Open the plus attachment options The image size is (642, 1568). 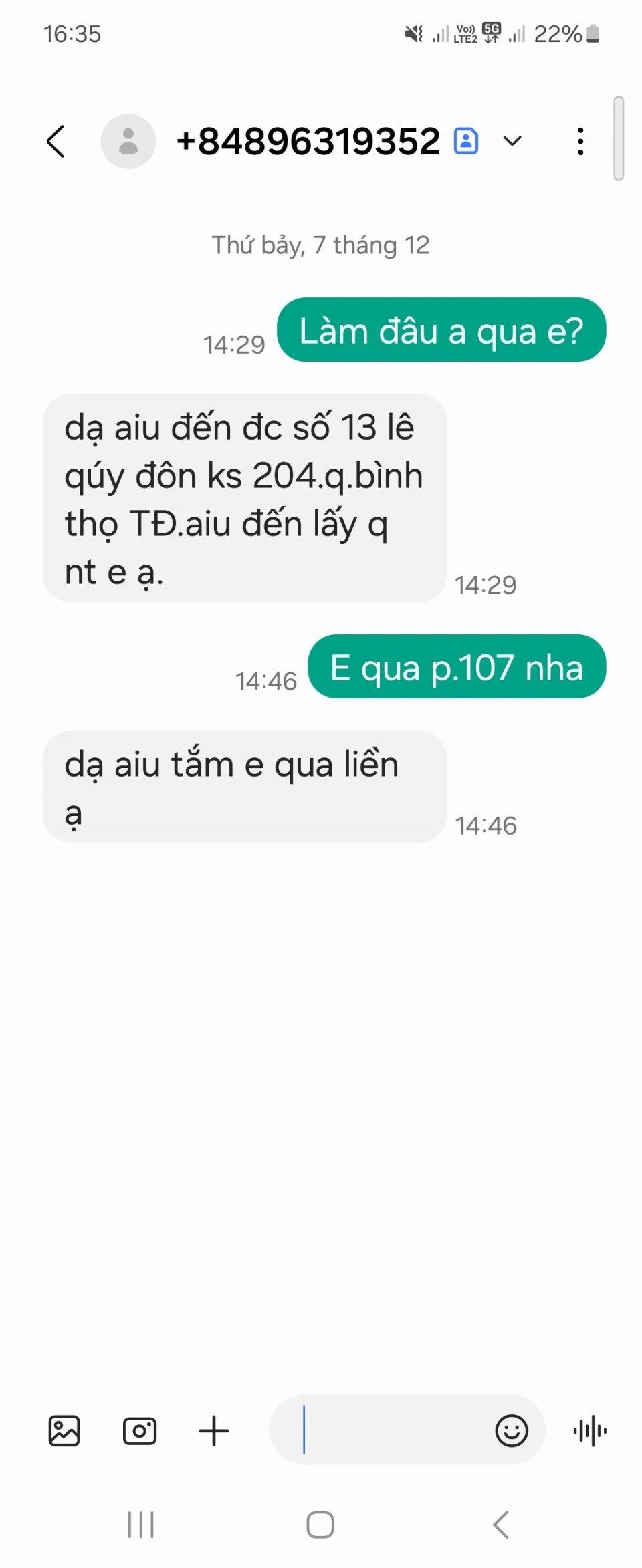coord(214,1431)
